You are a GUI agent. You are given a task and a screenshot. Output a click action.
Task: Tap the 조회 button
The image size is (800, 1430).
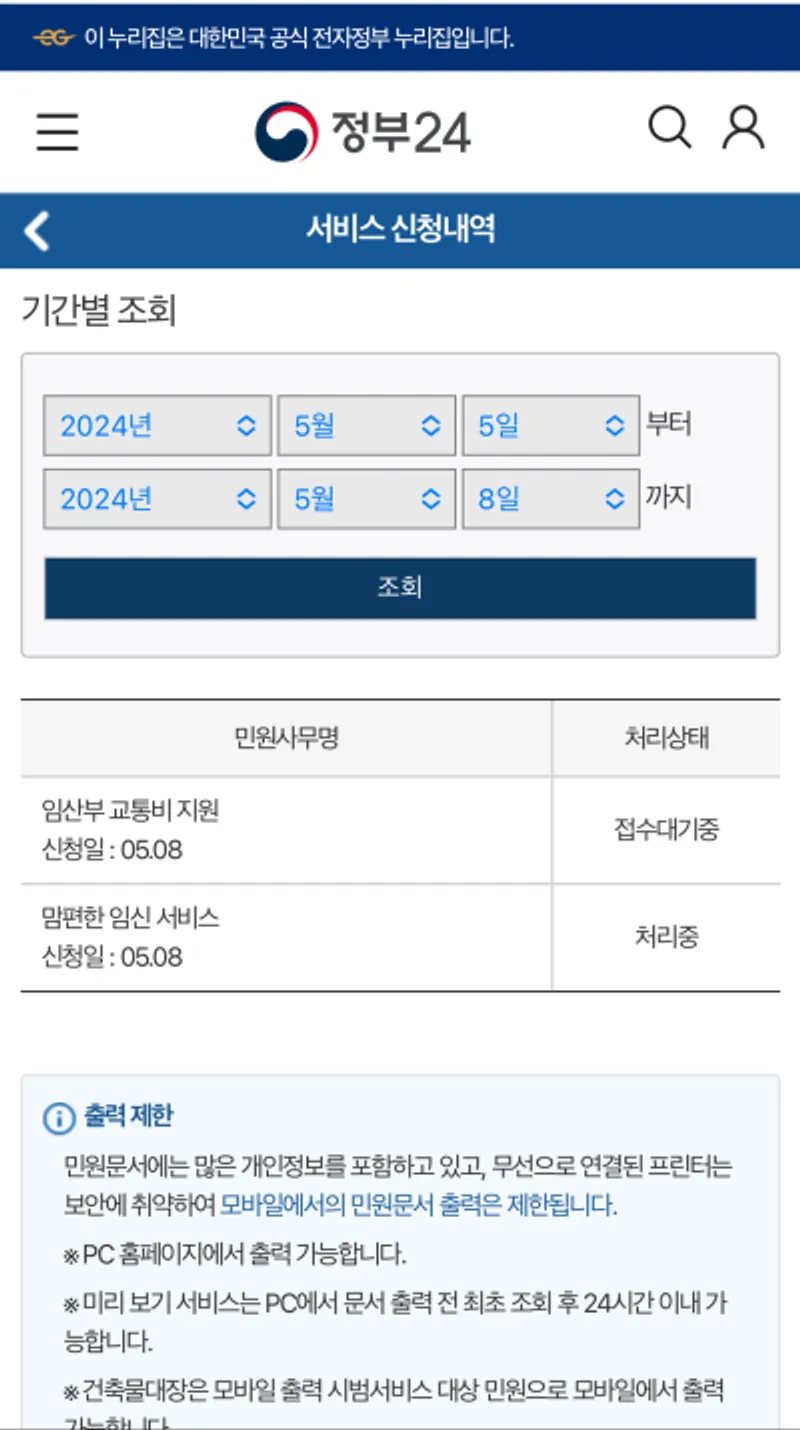click(x=400, y=588)
